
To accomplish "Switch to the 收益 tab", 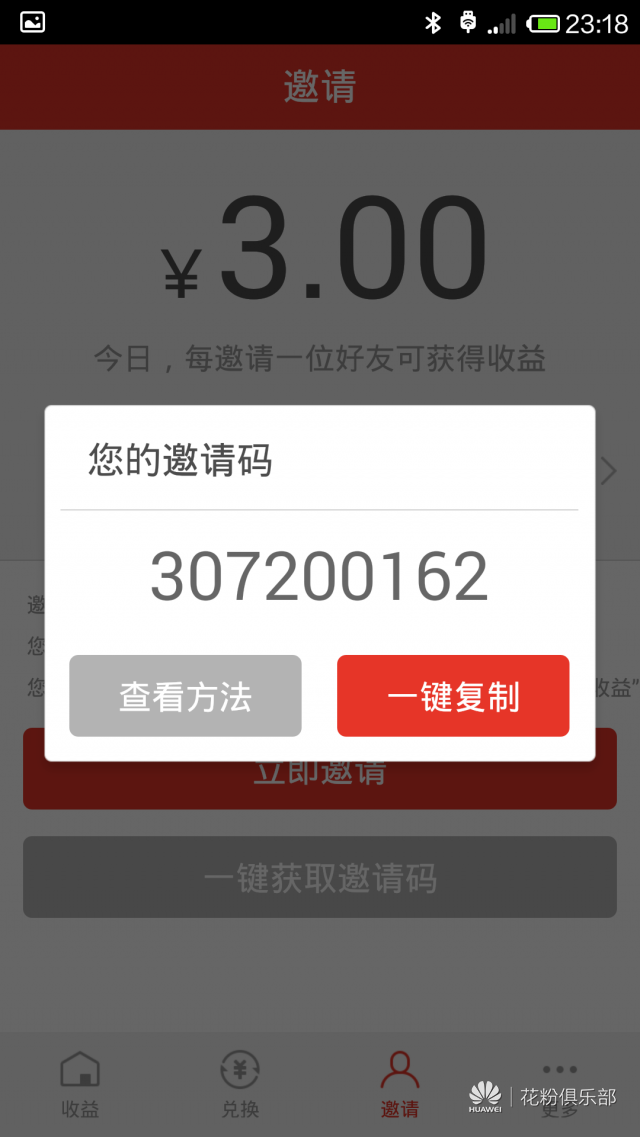I will click(80, 1084).
